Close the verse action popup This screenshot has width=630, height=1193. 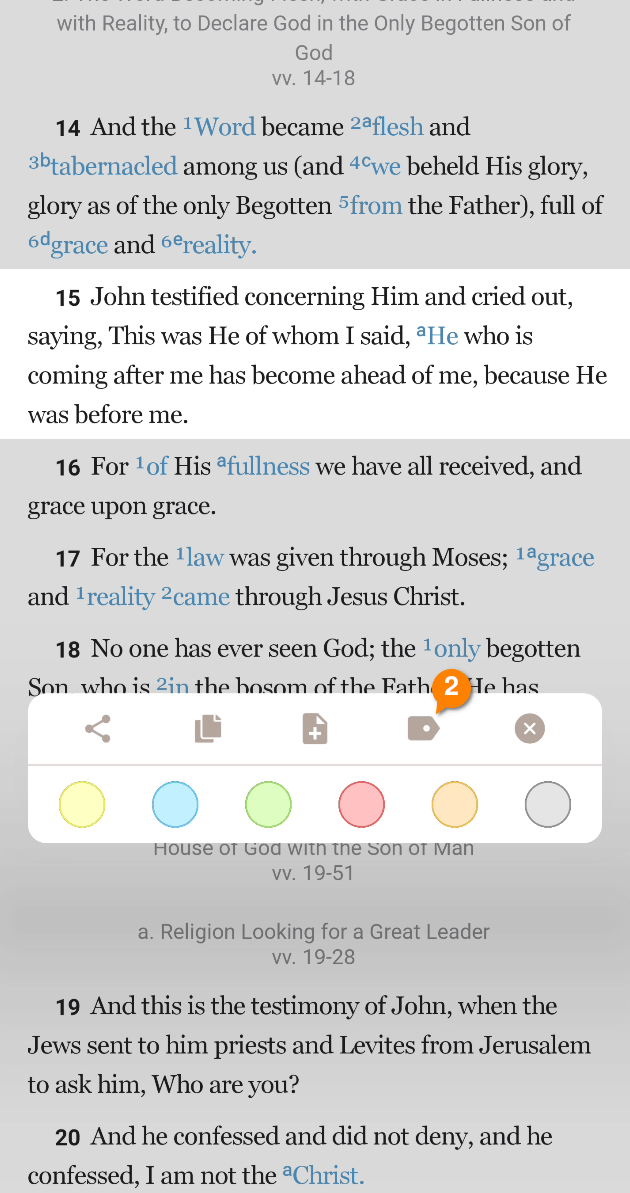[x=530, y=729]
